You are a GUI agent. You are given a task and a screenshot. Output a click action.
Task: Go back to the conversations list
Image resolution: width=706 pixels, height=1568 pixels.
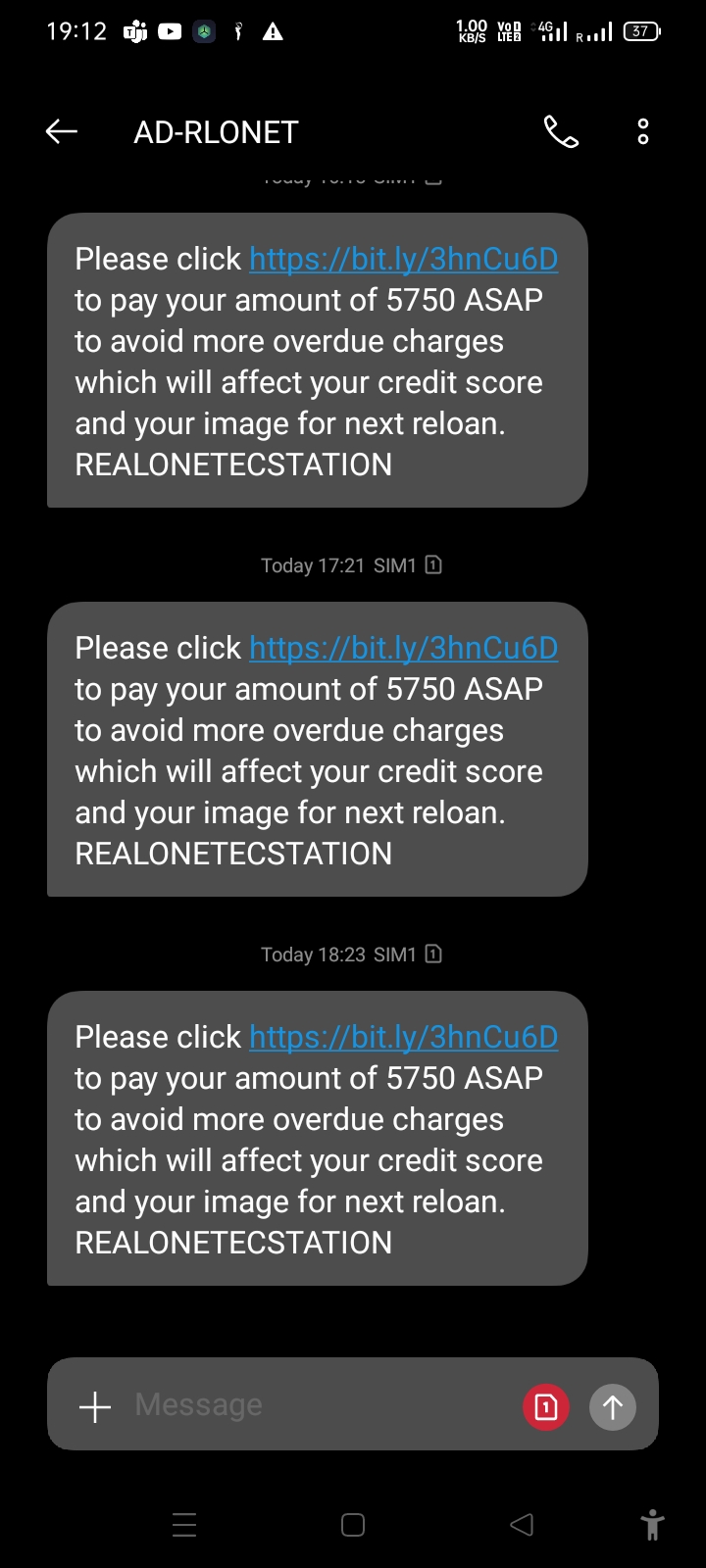pyautogui.click(x=62, y=131)
